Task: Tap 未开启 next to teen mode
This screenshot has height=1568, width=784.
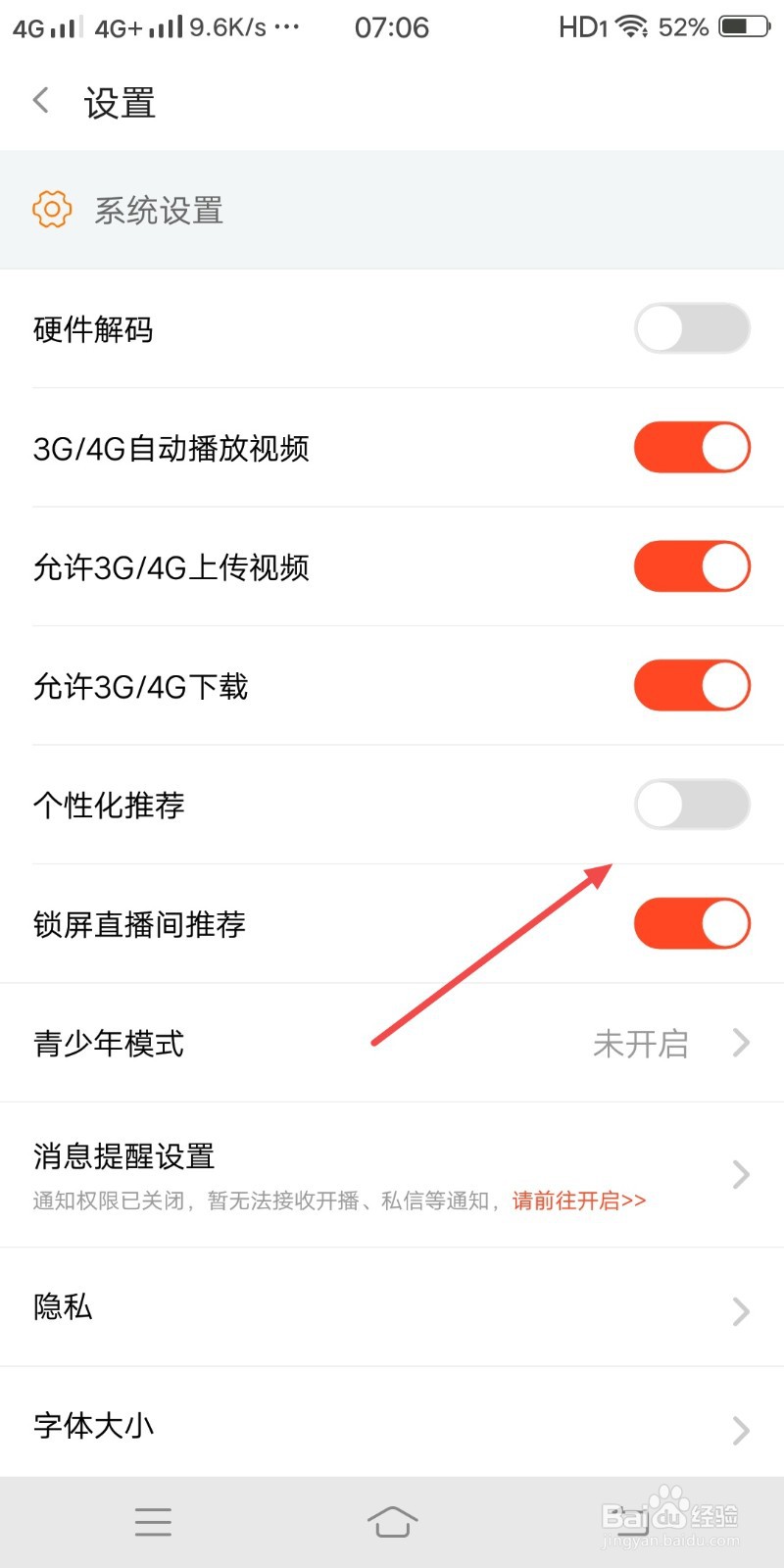Action: 642,1043
